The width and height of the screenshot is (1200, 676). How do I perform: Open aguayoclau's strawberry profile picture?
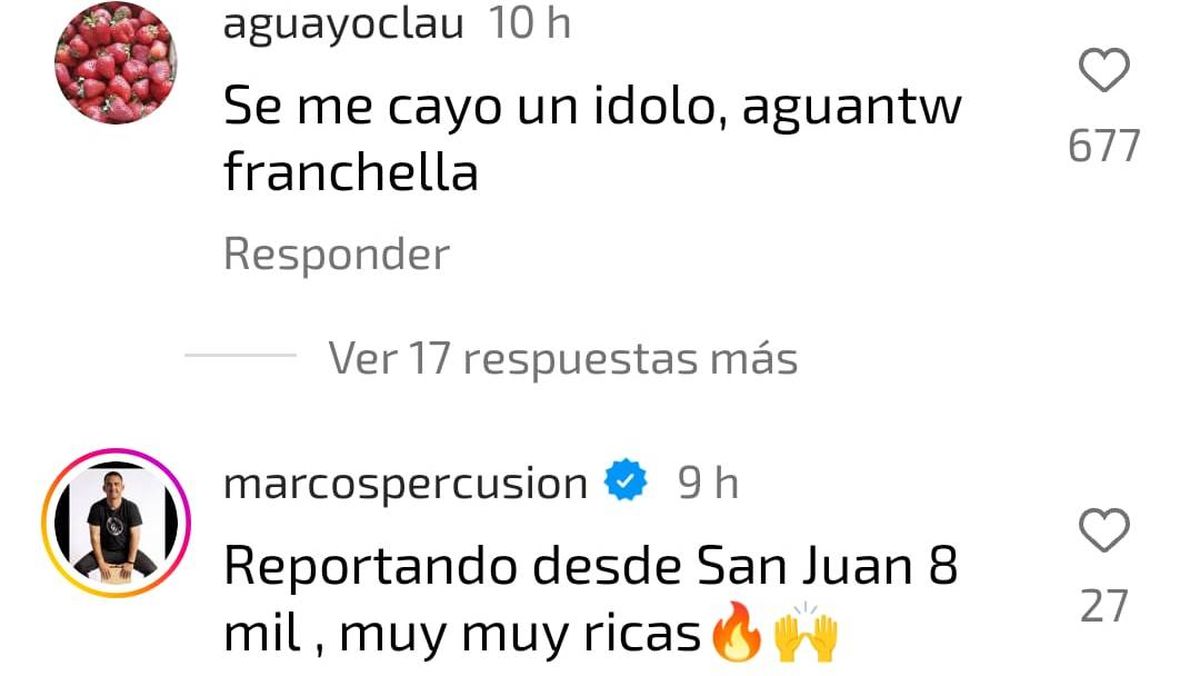pyautogui.click(x=115, y=64)
